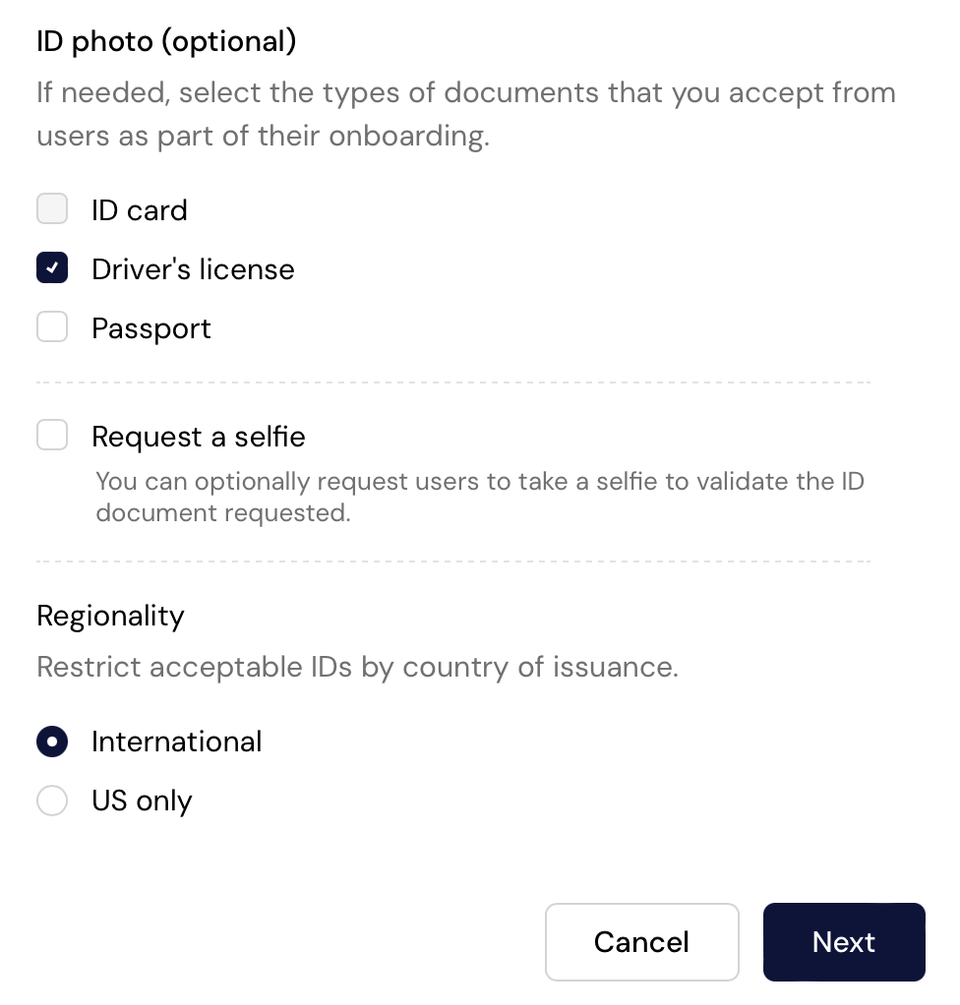This screenshot has width=960, height=1005.
Task: Enable the ID card checkbox
Action: click(x=52, y=209)
